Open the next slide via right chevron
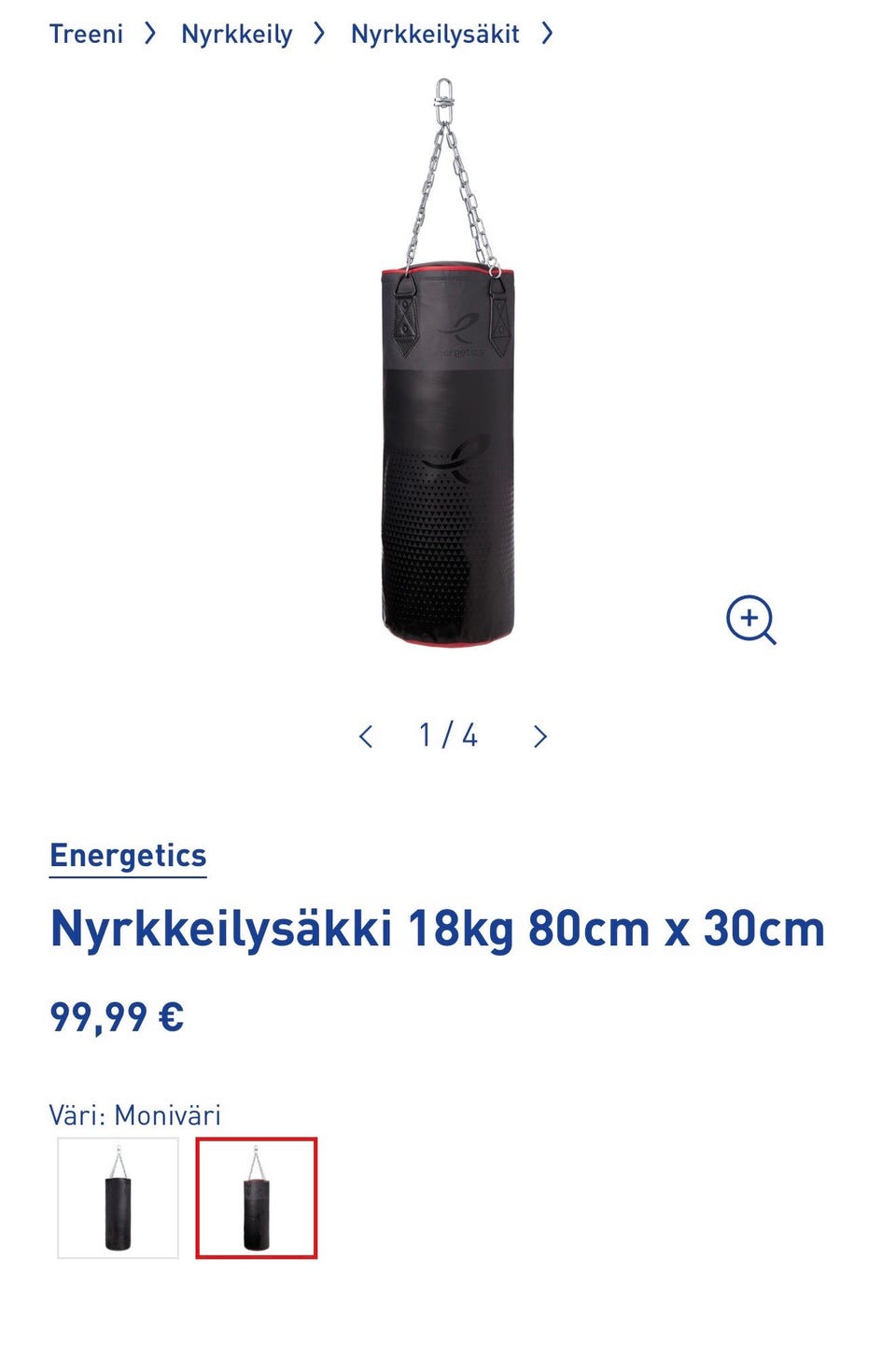Screen dimensions: 896x1357 tap(541, 736)
